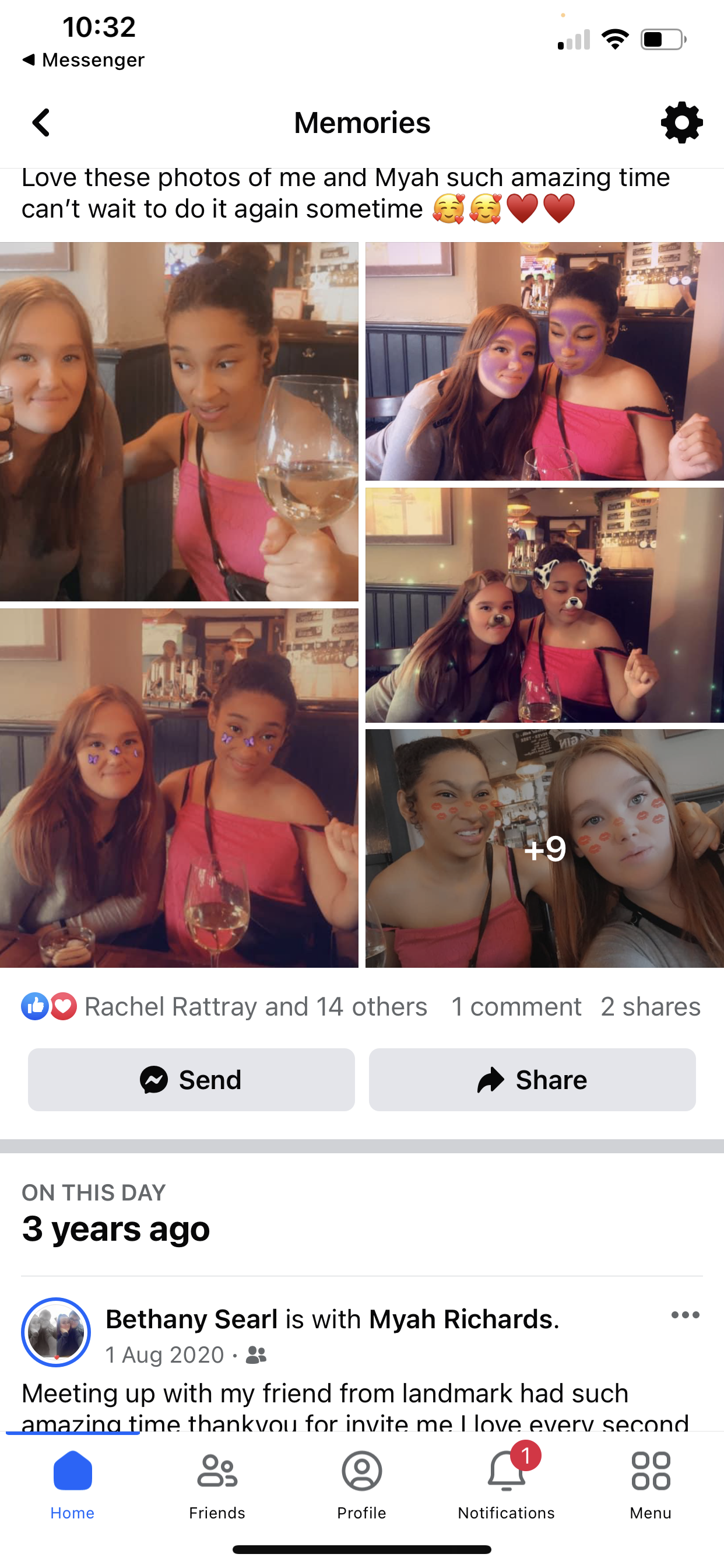Open the Notifications tab
The height and width of the screenshot is (1568, 724).
coord(506,1484)
